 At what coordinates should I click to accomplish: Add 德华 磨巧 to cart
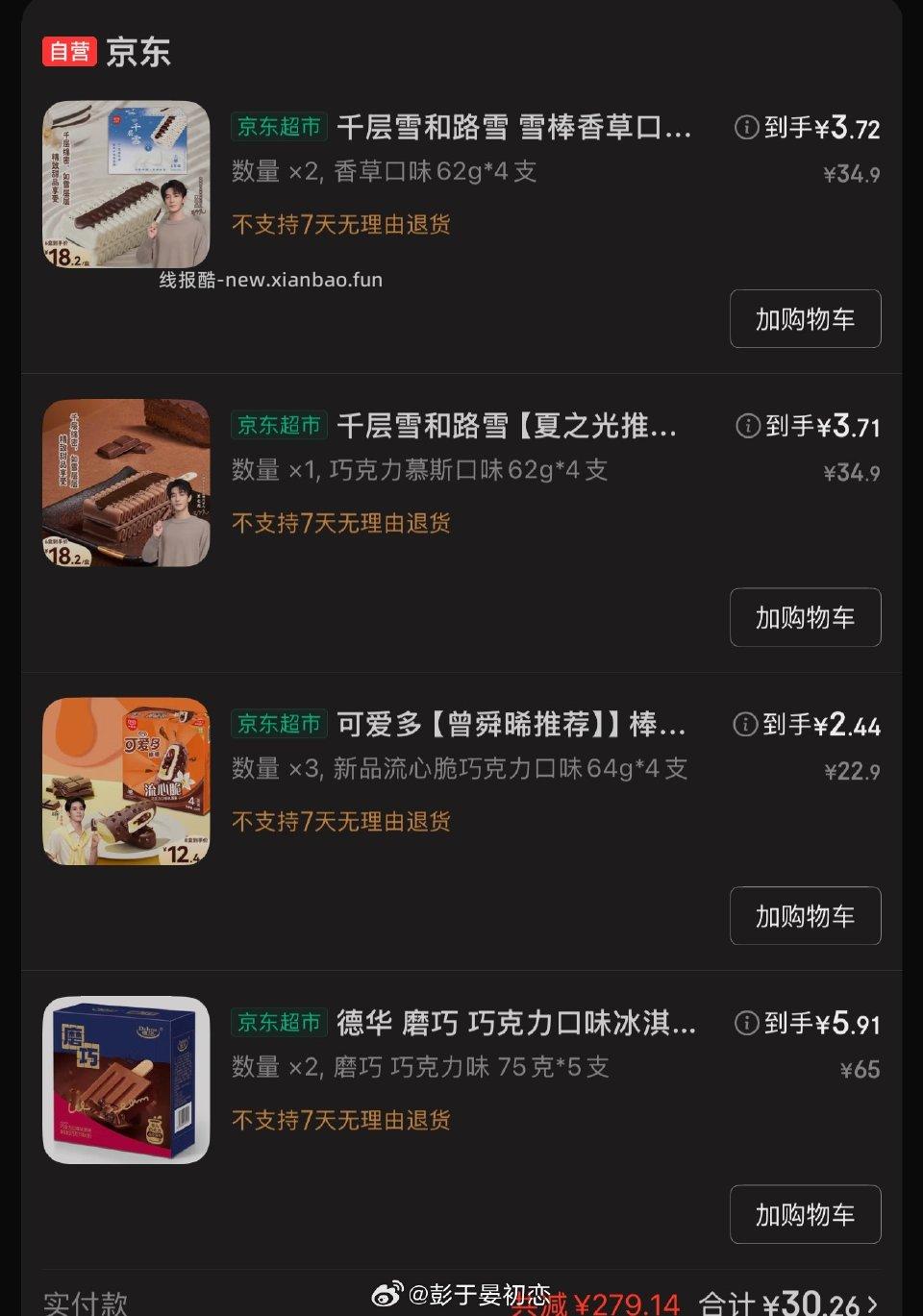(805, 1215)
